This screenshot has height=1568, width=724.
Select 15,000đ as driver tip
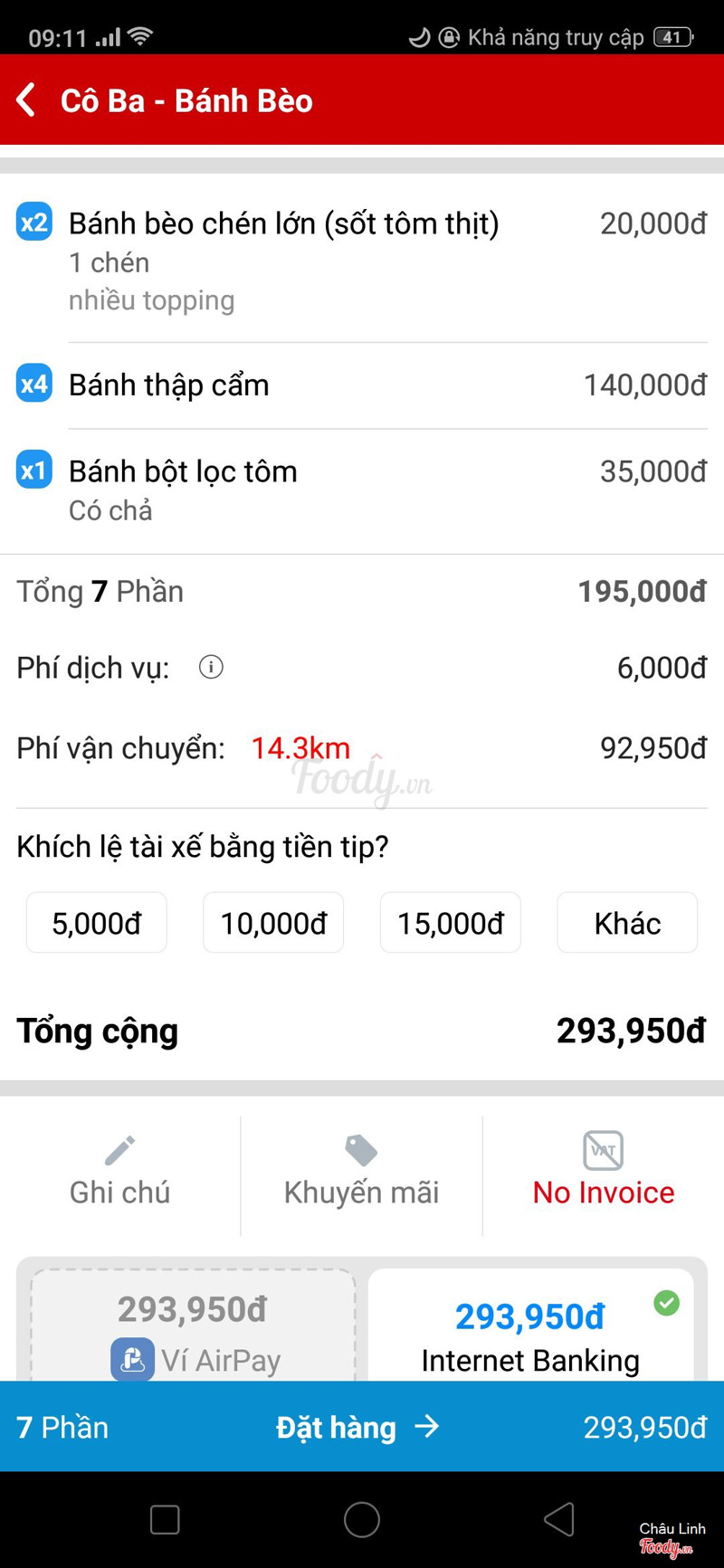click(x=451, y=923)
